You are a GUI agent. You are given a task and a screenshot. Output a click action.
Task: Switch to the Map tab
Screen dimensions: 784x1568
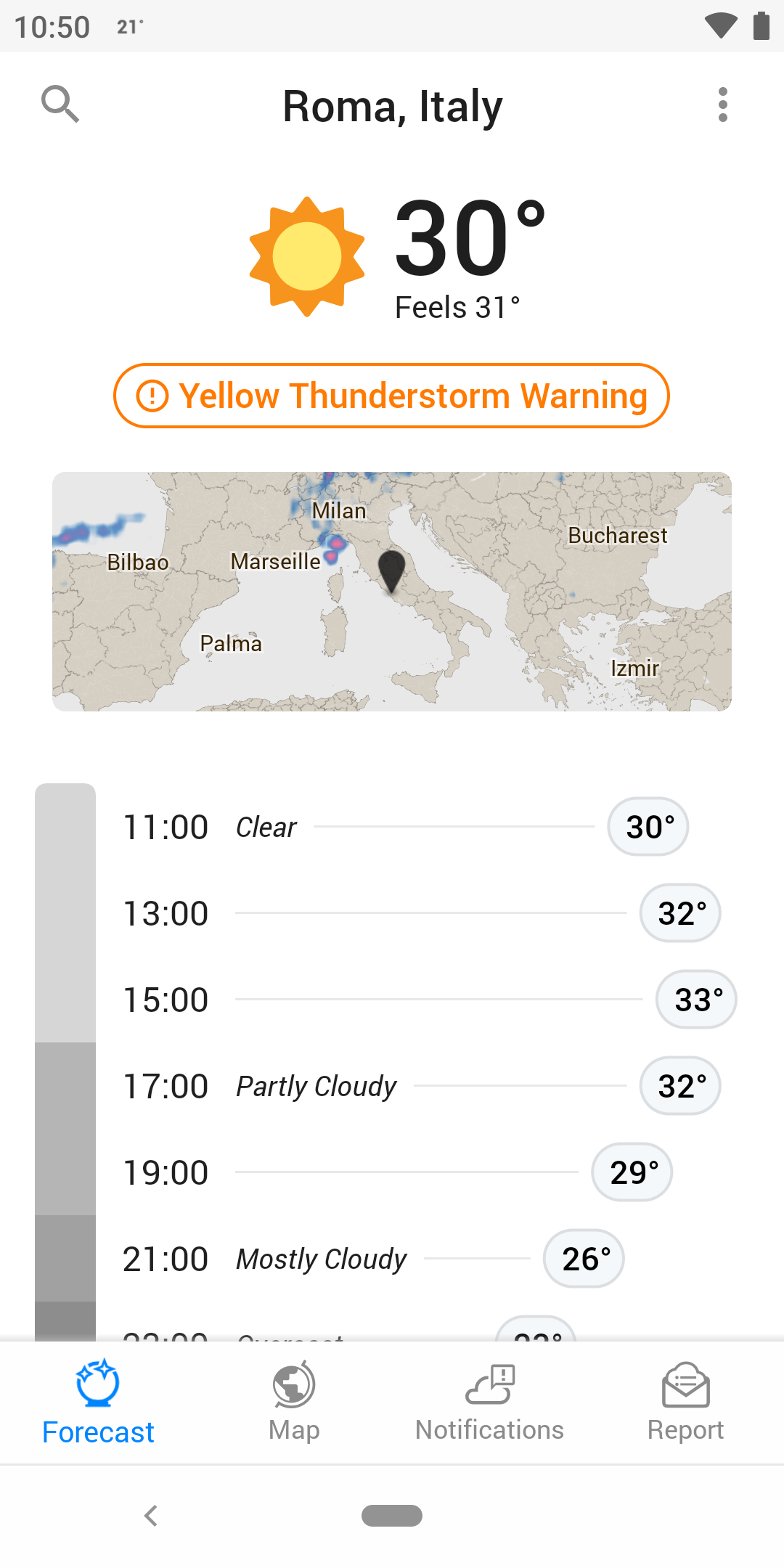pos(294,1402)
